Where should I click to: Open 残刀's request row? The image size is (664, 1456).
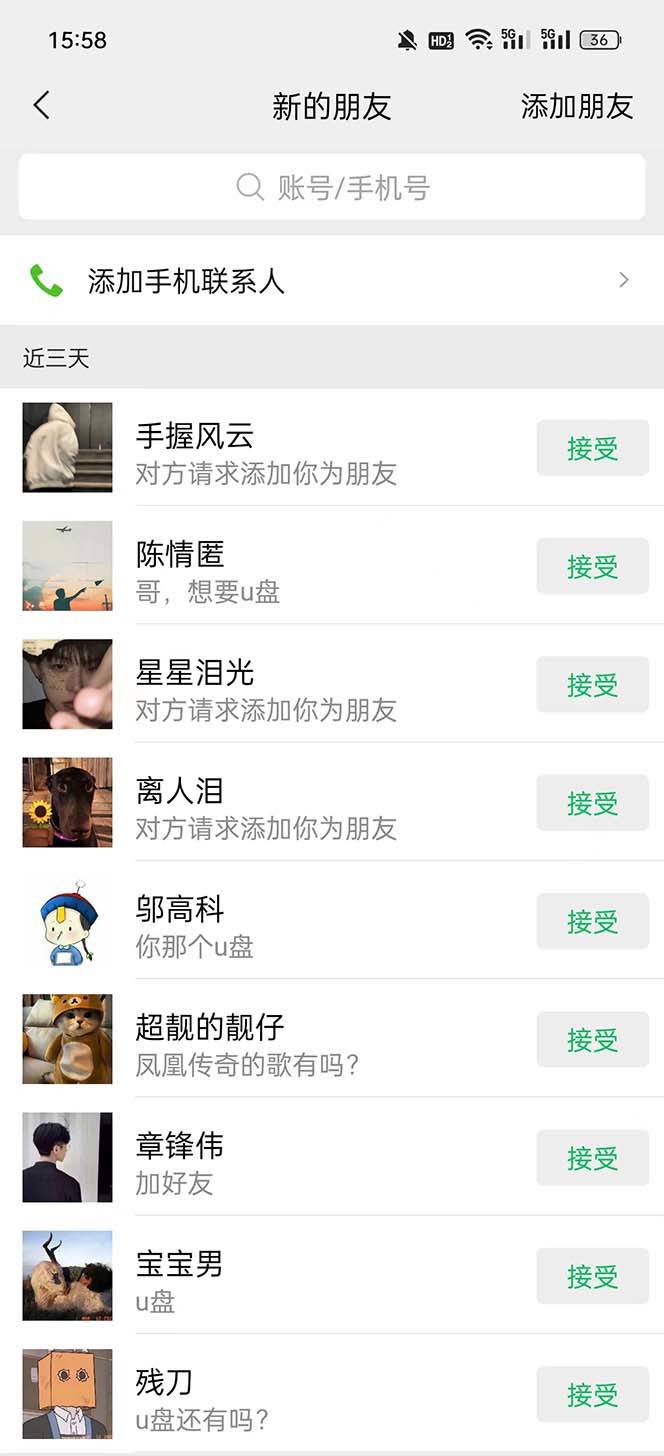tap(300, 1395)
